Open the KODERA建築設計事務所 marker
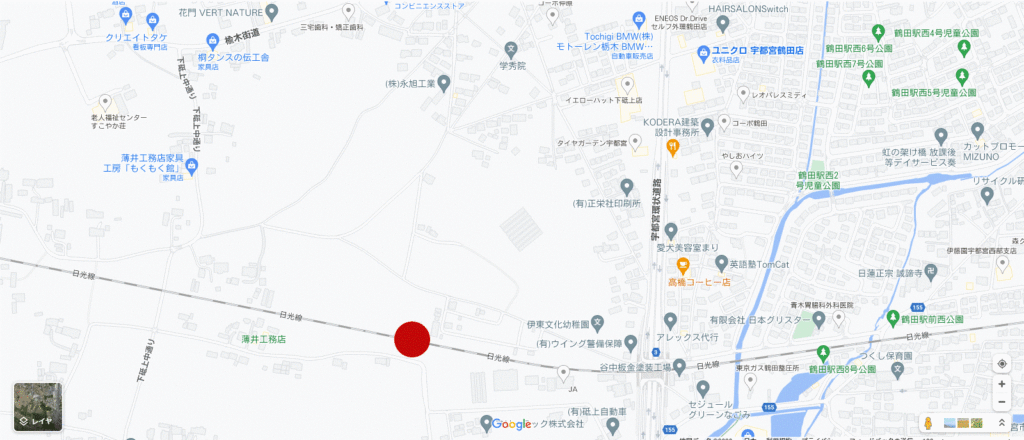This screenshot has width=1024, height=440. point(708,126)
